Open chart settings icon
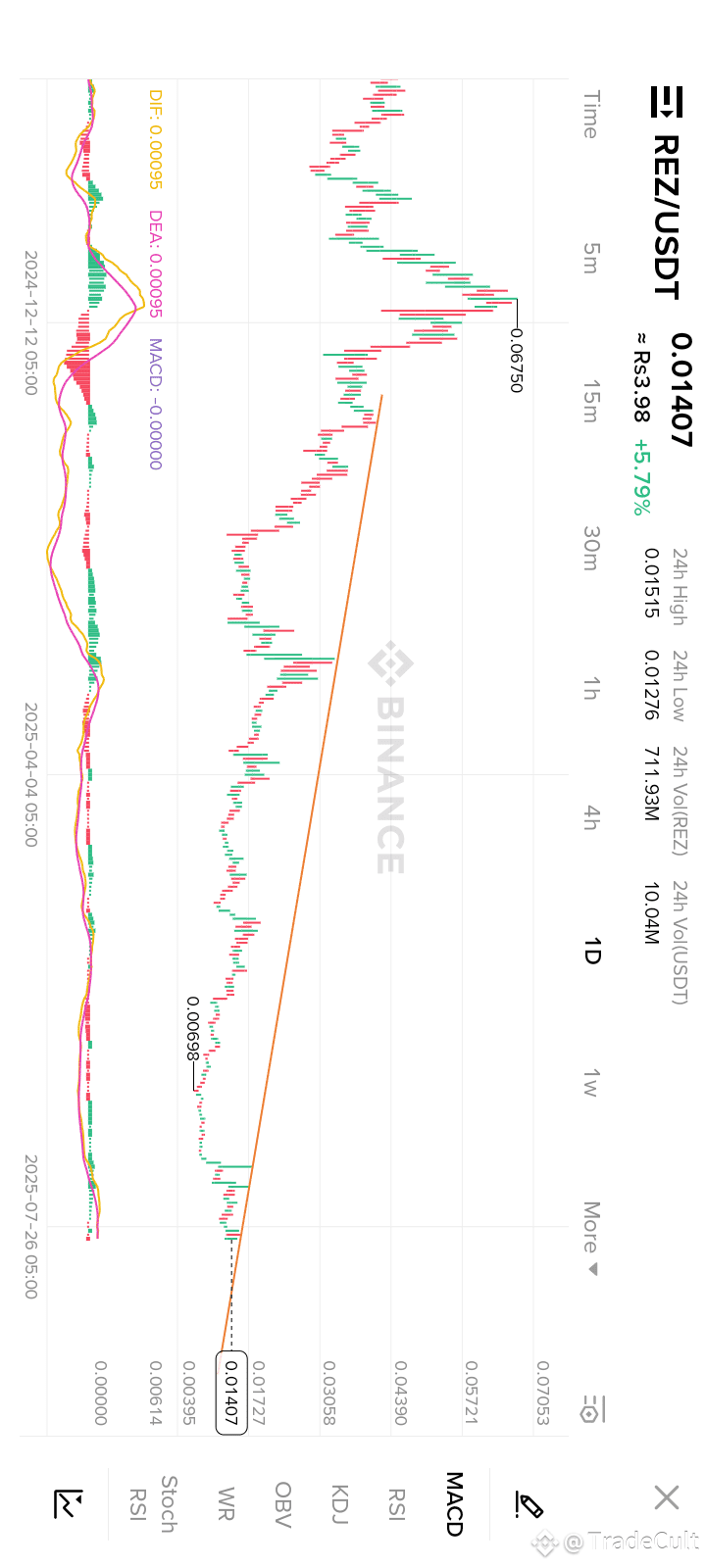Screen dimensions: 706x1568 click(590, 1410)
